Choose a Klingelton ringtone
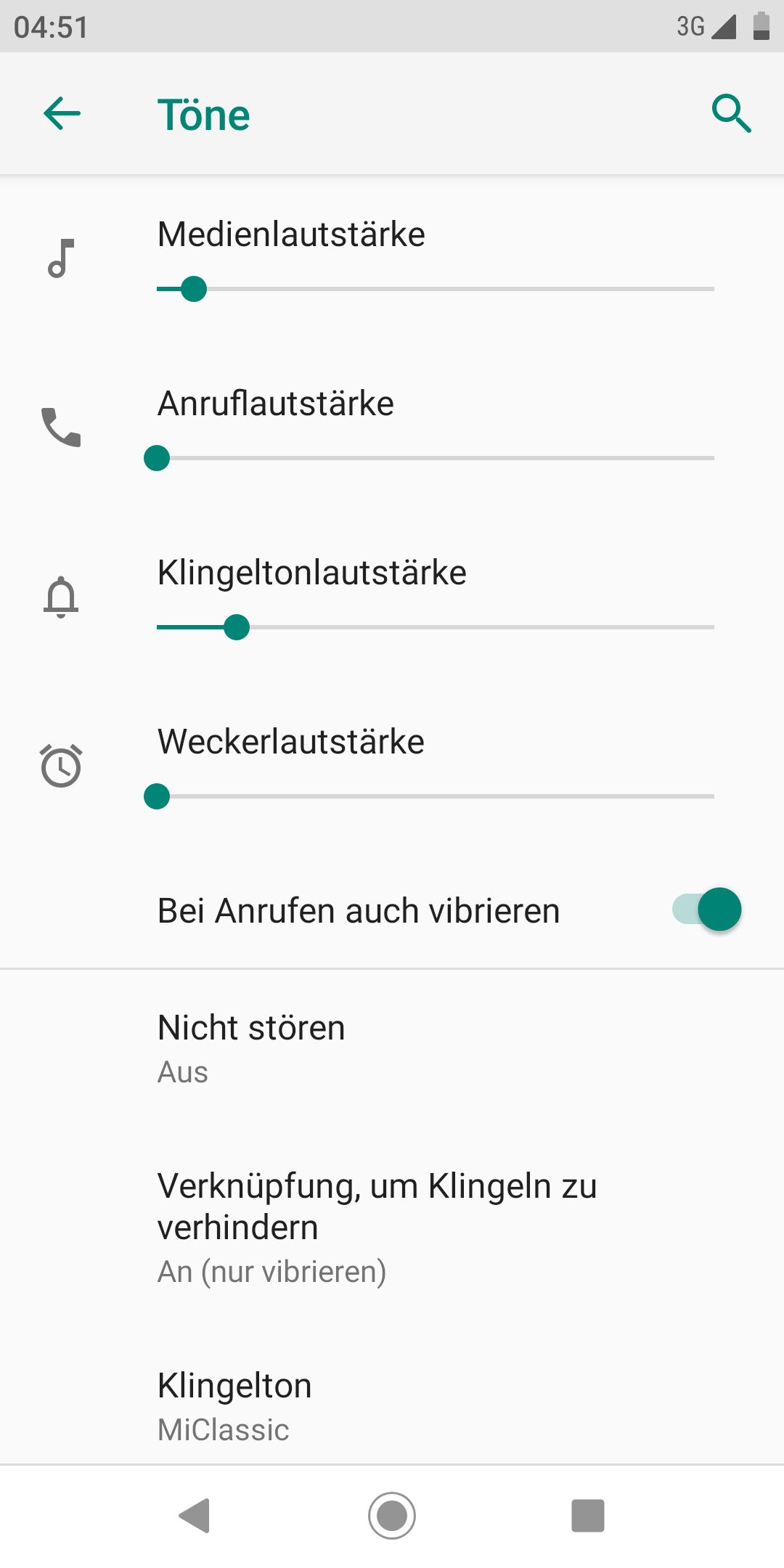 point(392,1405)
